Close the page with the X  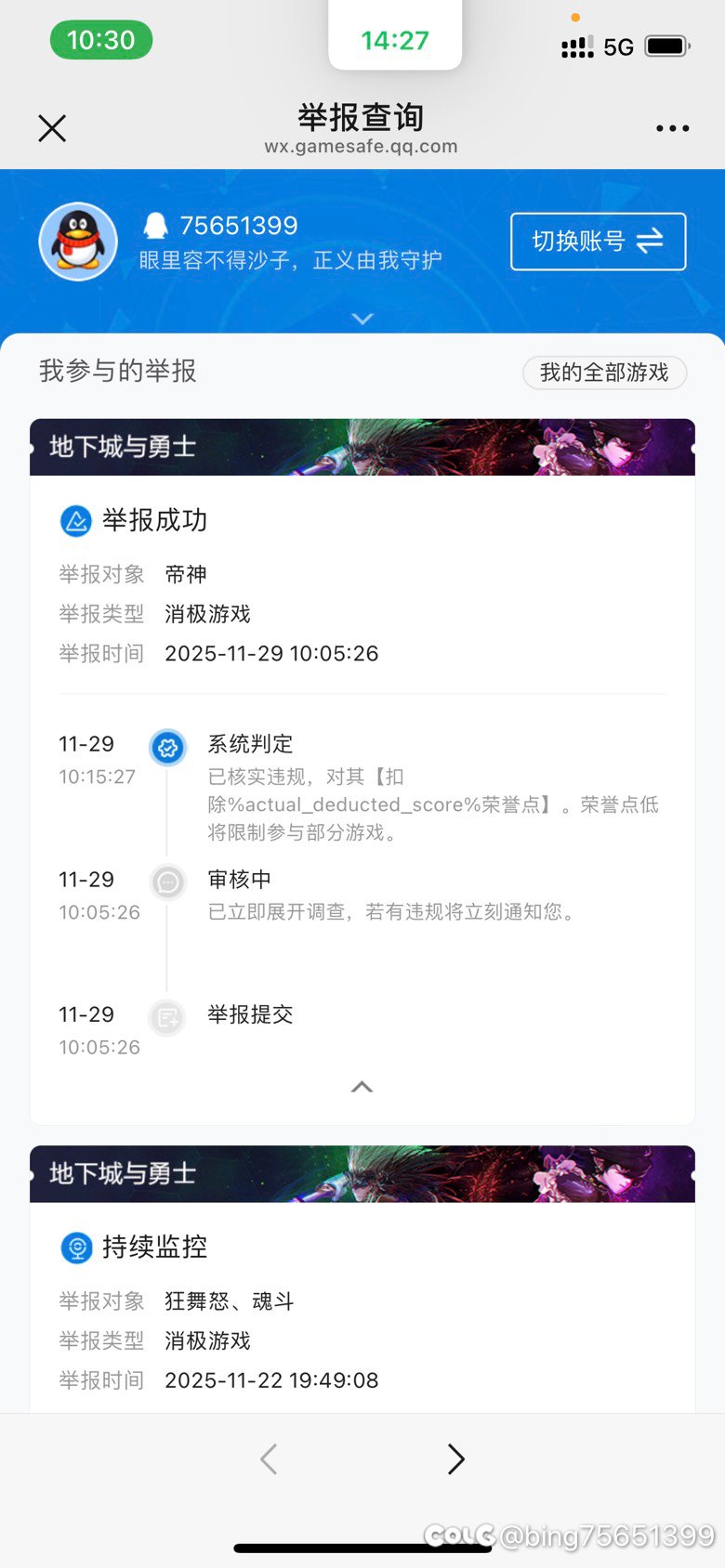click(51, 128)
